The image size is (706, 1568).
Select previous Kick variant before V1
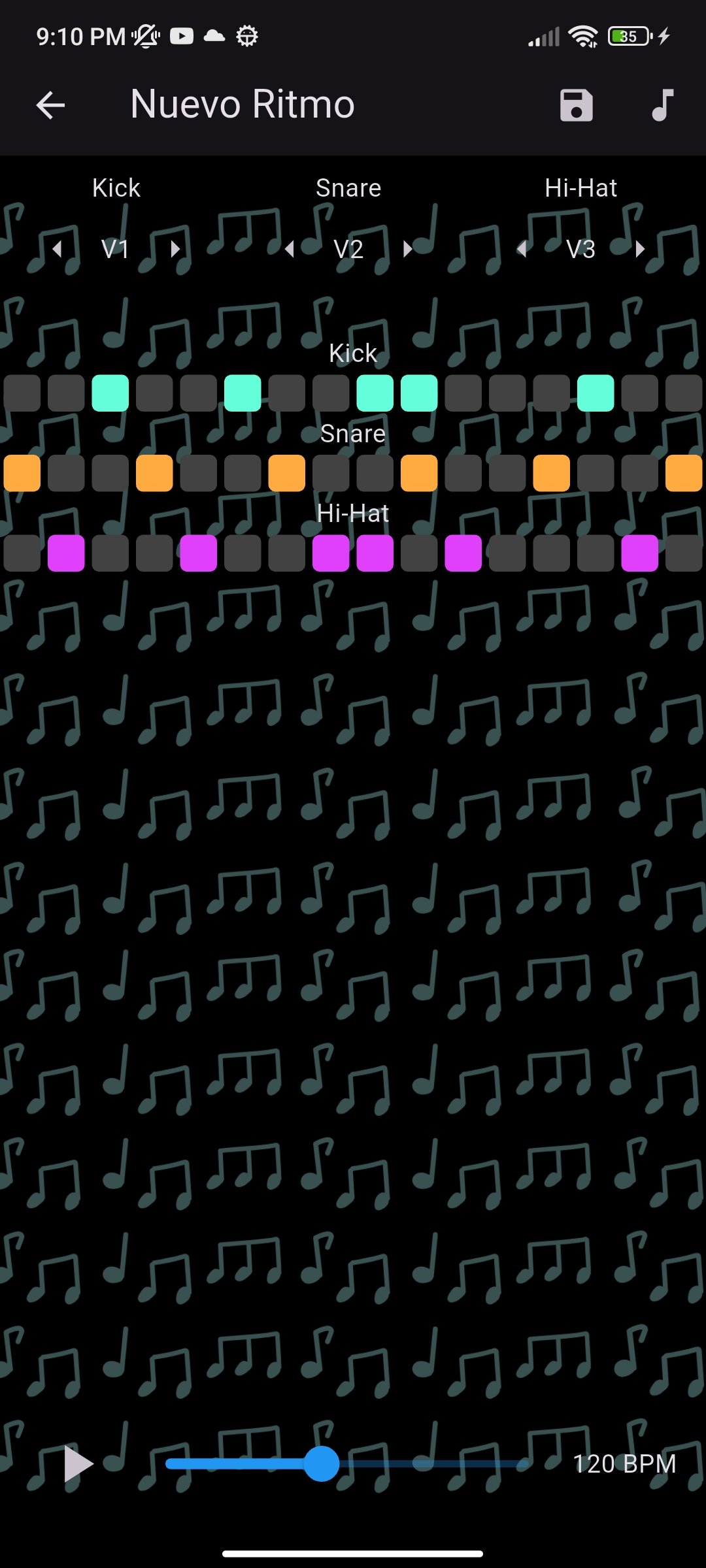(x=58, y=249)
